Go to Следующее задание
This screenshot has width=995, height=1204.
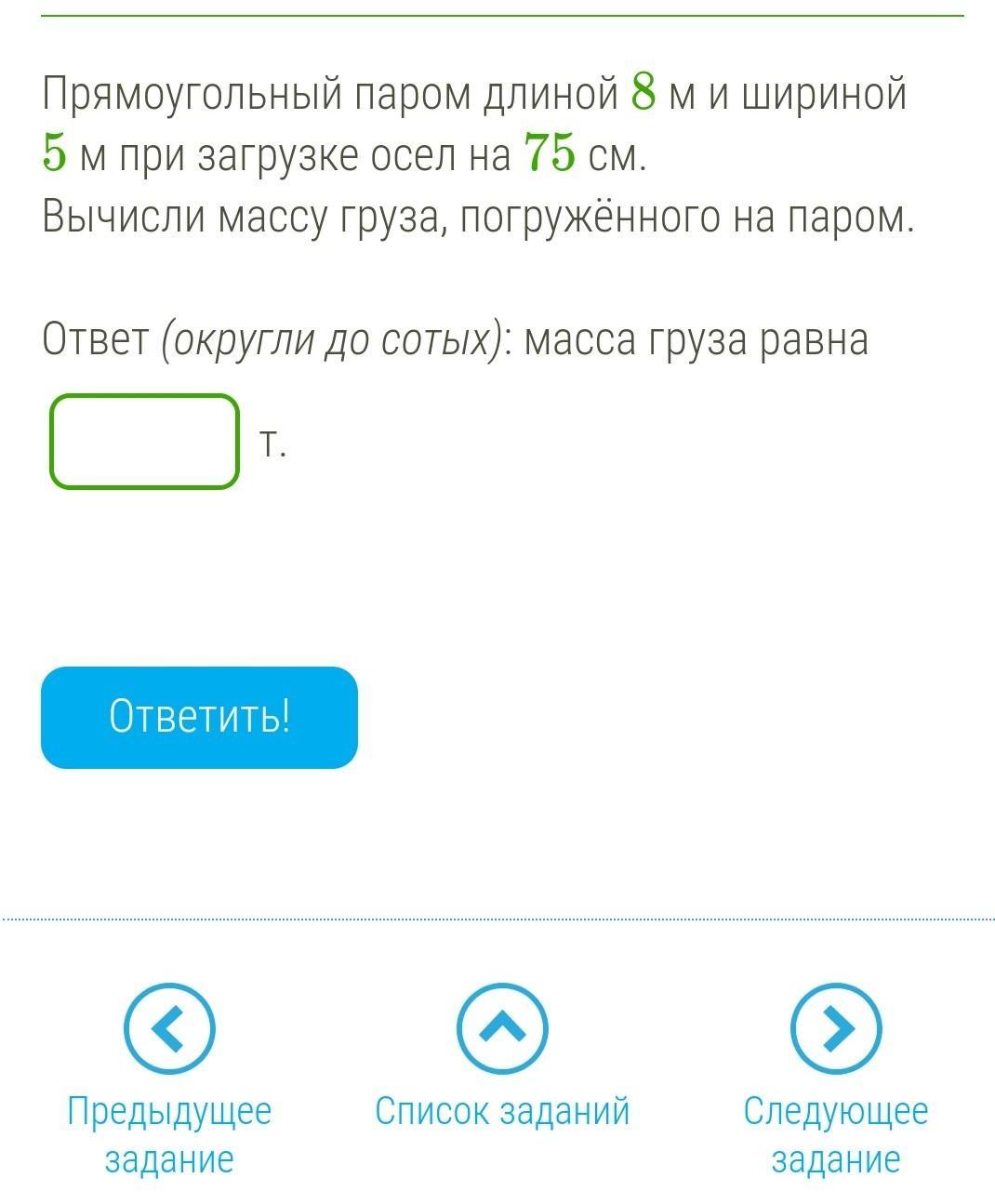pyautogui.click(x=835, y=1030)
